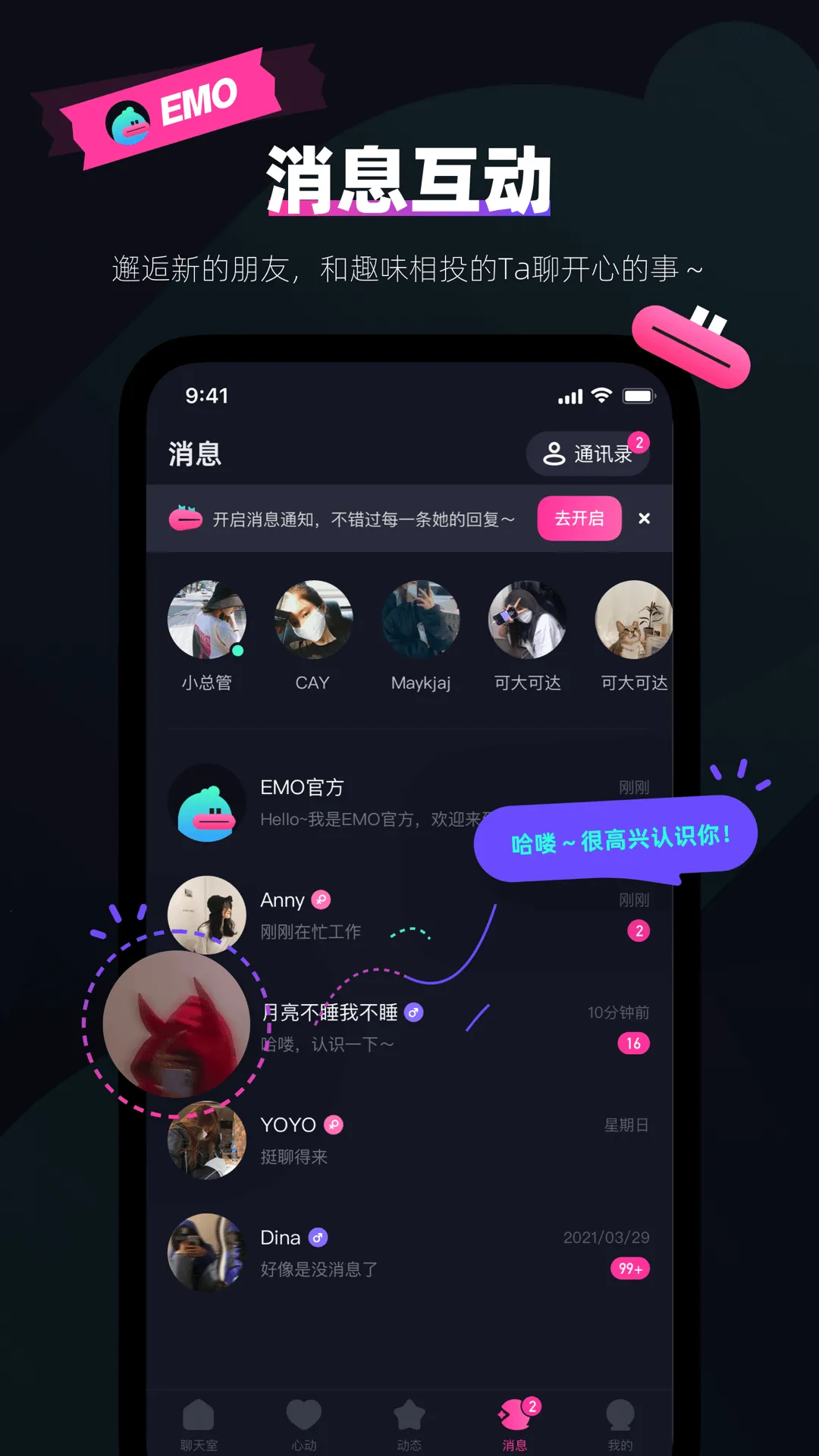Open the EMO官方 conversation

click(x=341, y=804)
